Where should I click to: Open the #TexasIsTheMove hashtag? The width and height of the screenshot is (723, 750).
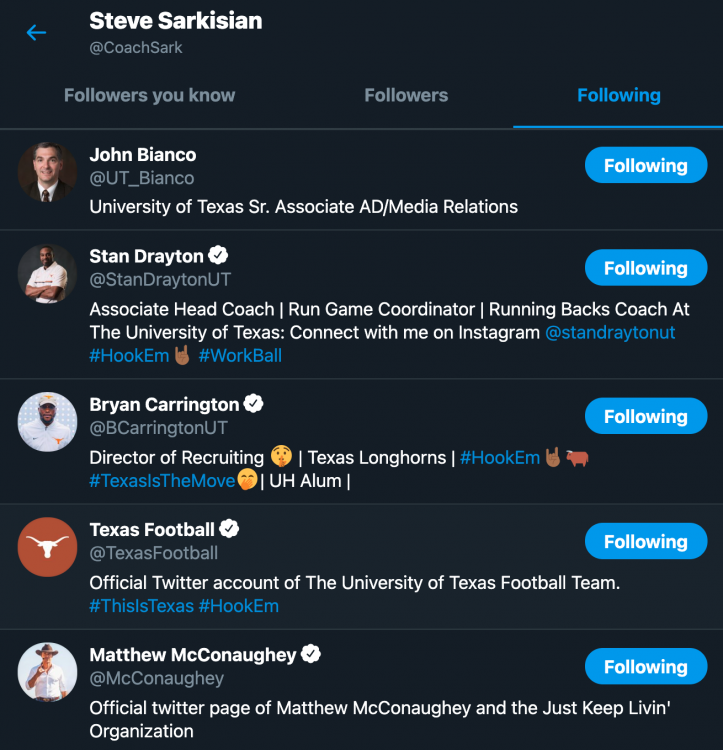coord(162,481)
